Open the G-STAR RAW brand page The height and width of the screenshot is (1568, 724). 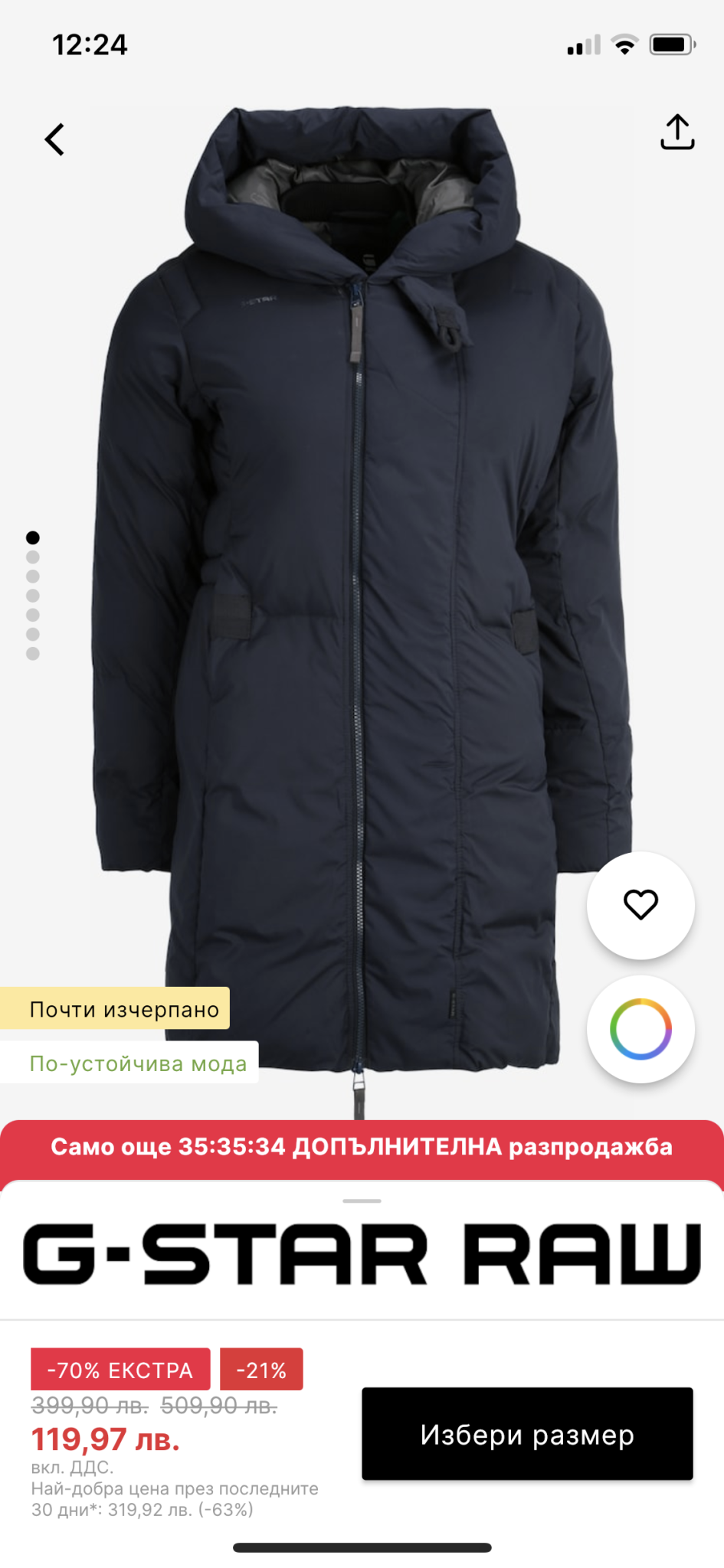pyautogui.click(x=362, y=1254)
